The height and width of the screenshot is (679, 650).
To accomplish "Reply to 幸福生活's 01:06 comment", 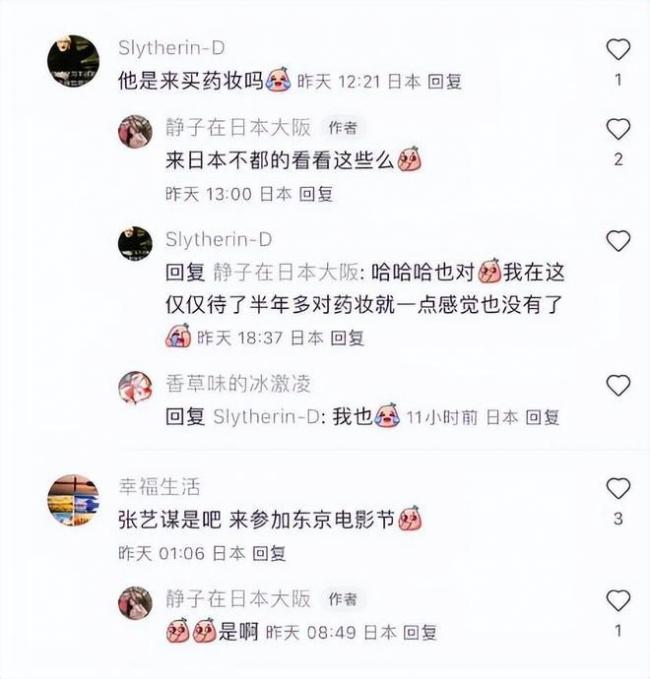I will [x=269, y=552].
